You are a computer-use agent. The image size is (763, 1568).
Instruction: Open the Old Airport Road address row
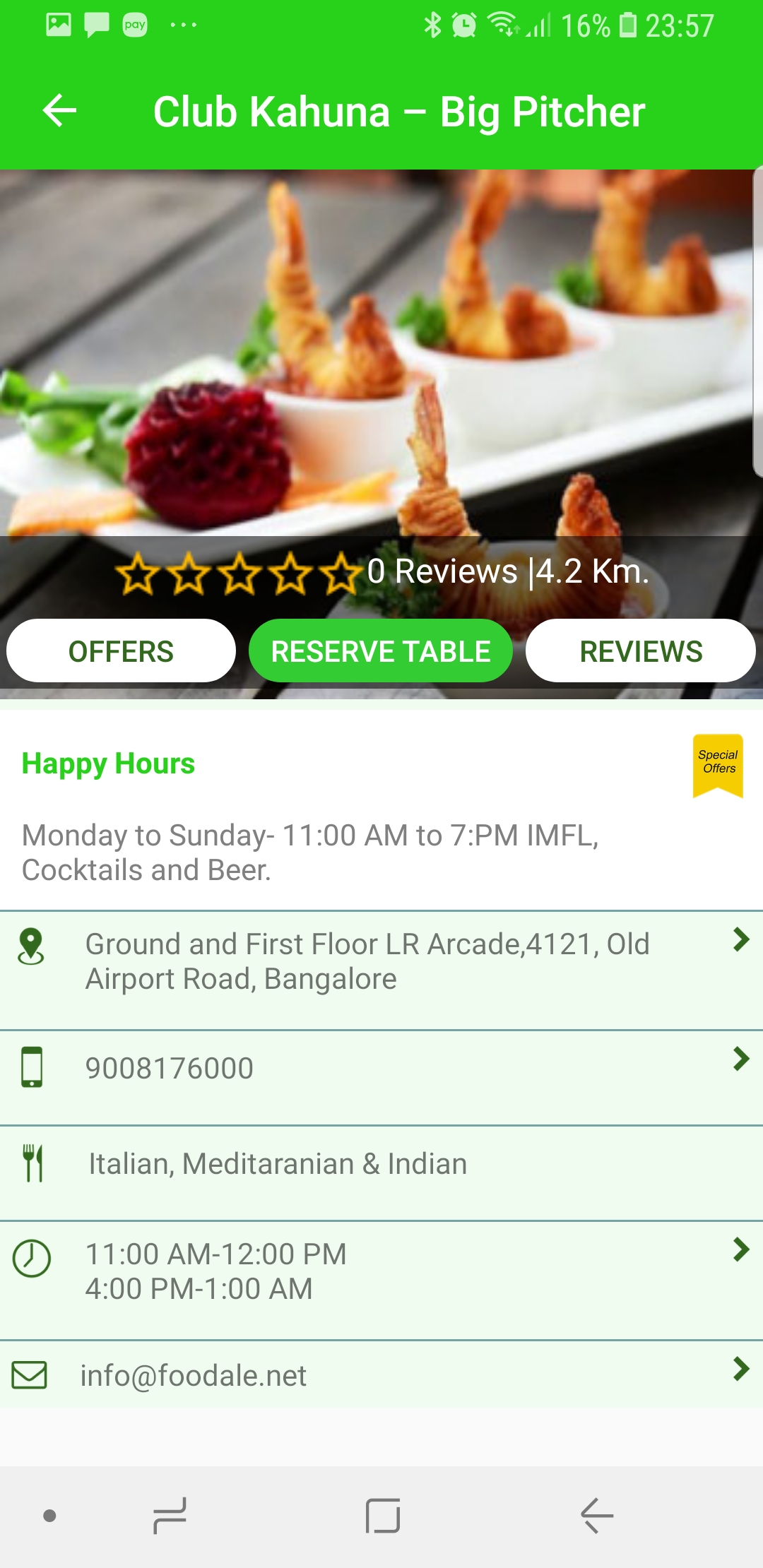(x=381, y=962)
